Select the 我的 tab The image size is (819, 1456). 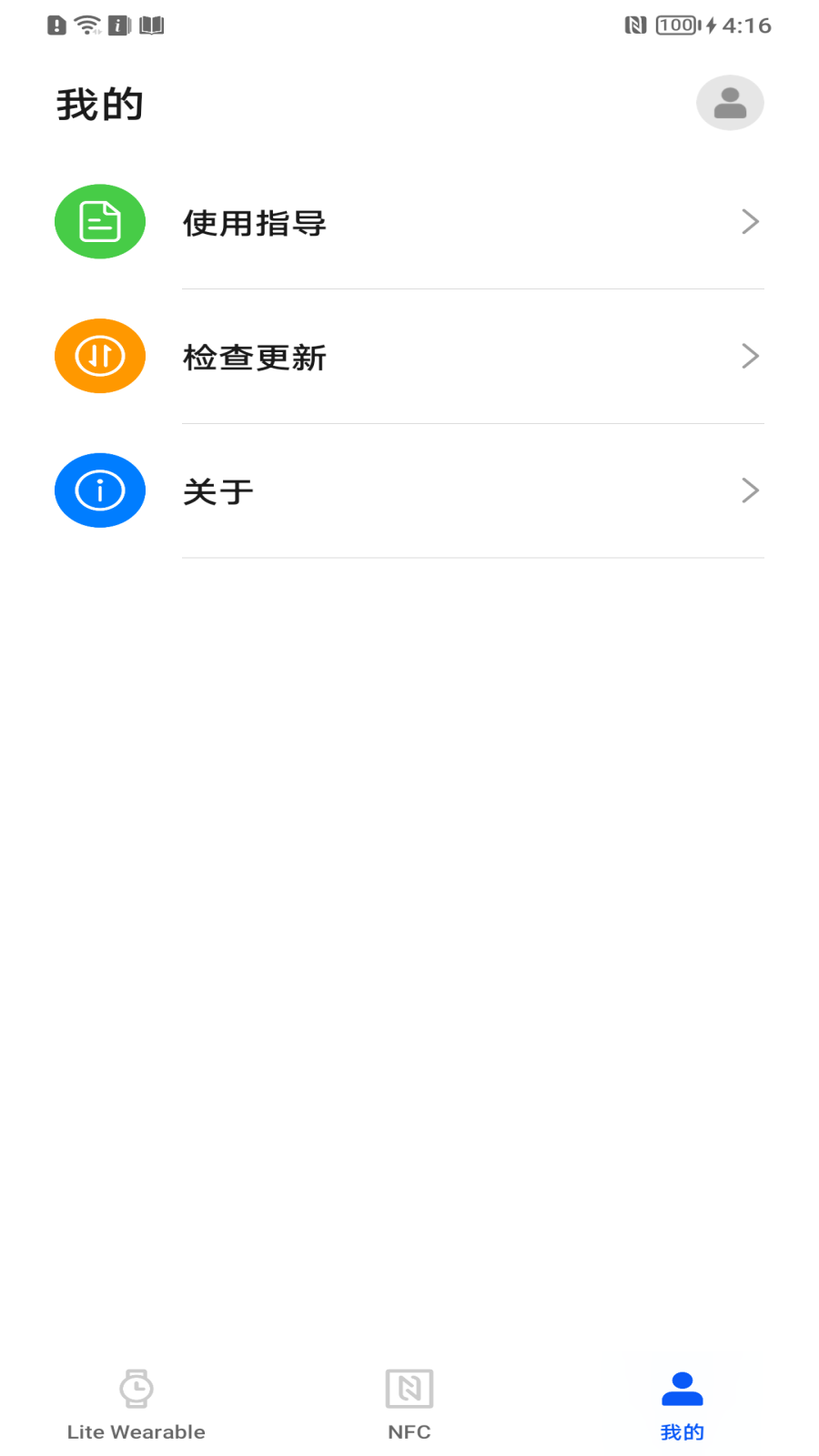682,1406
